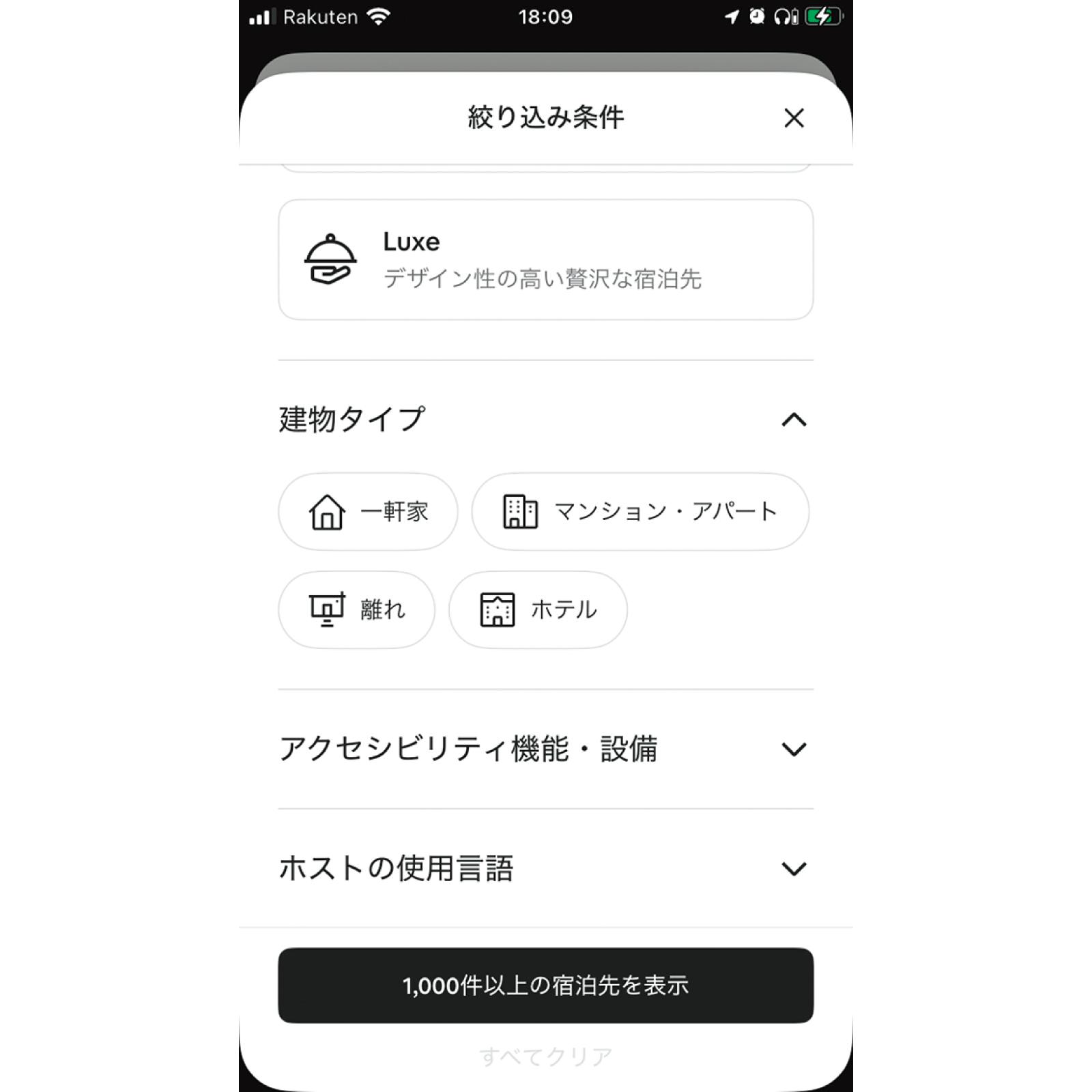
Task: Choose the マンション・アパート chip
Action: pyautogui.click(x=640, y=511)
